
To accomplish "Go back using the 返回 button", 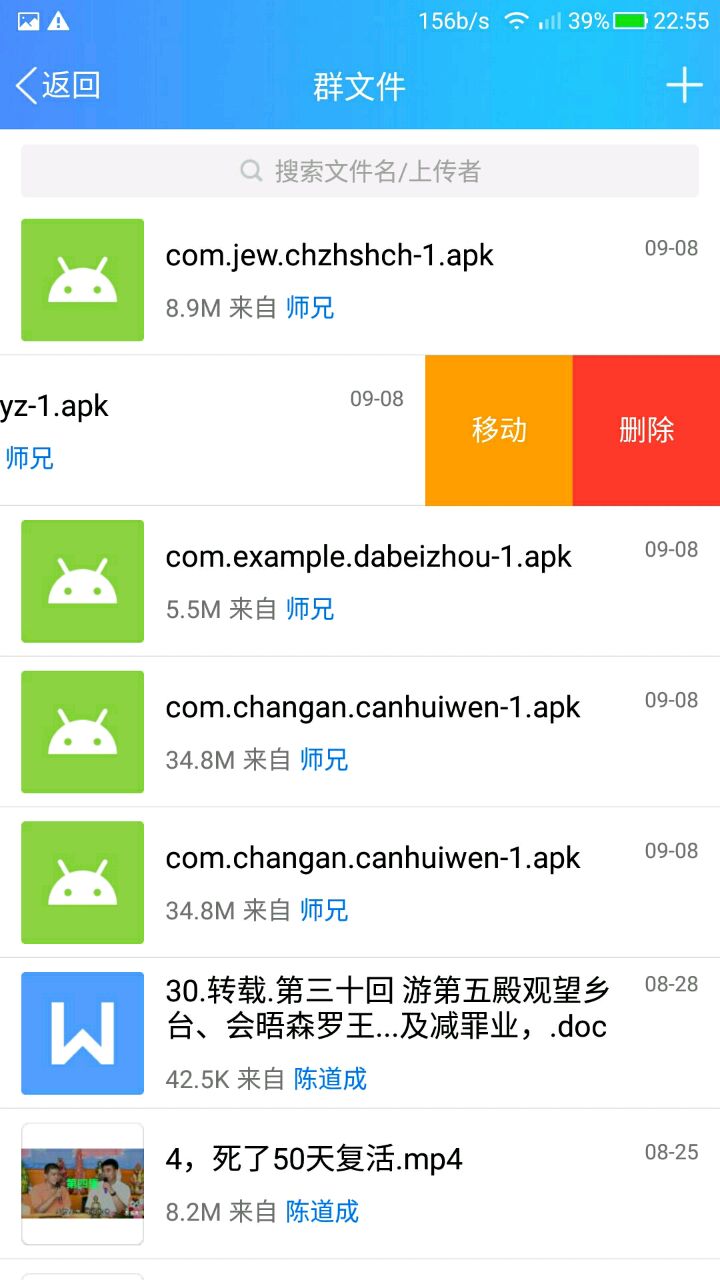I will coord(58,86).
